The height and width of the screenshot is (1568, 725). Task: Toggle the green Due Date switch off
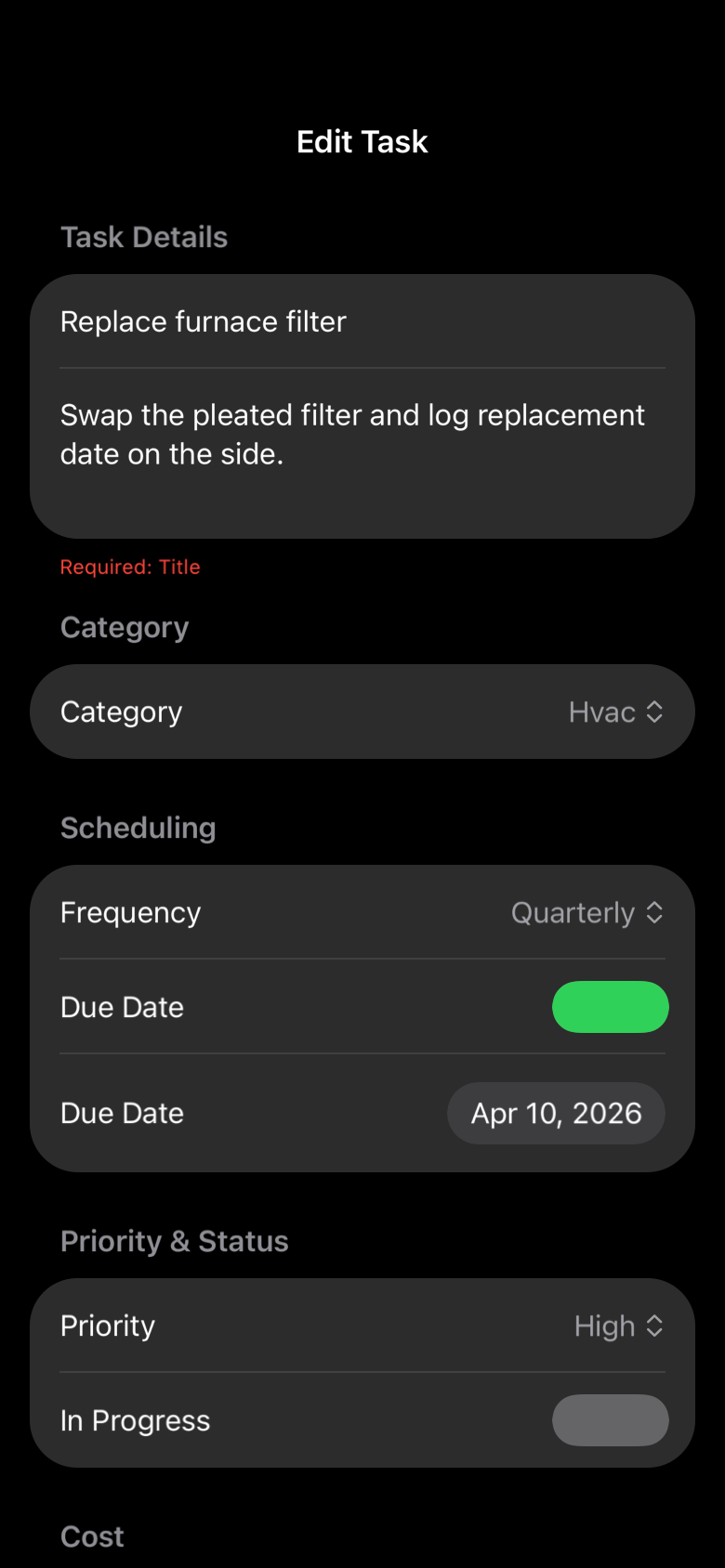point(611,1006)
